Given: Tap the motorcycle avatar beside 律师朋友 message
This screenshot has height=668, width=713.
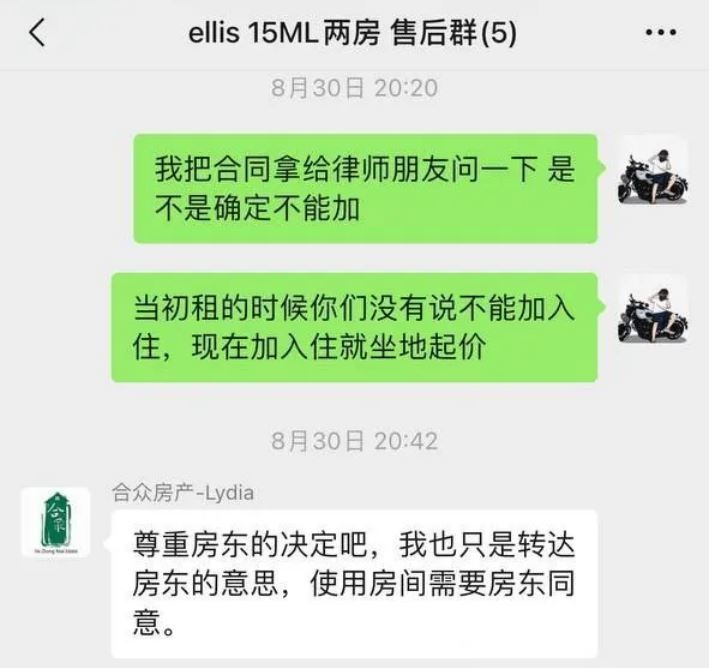Looking at the screenshot, I should [652, 171].
